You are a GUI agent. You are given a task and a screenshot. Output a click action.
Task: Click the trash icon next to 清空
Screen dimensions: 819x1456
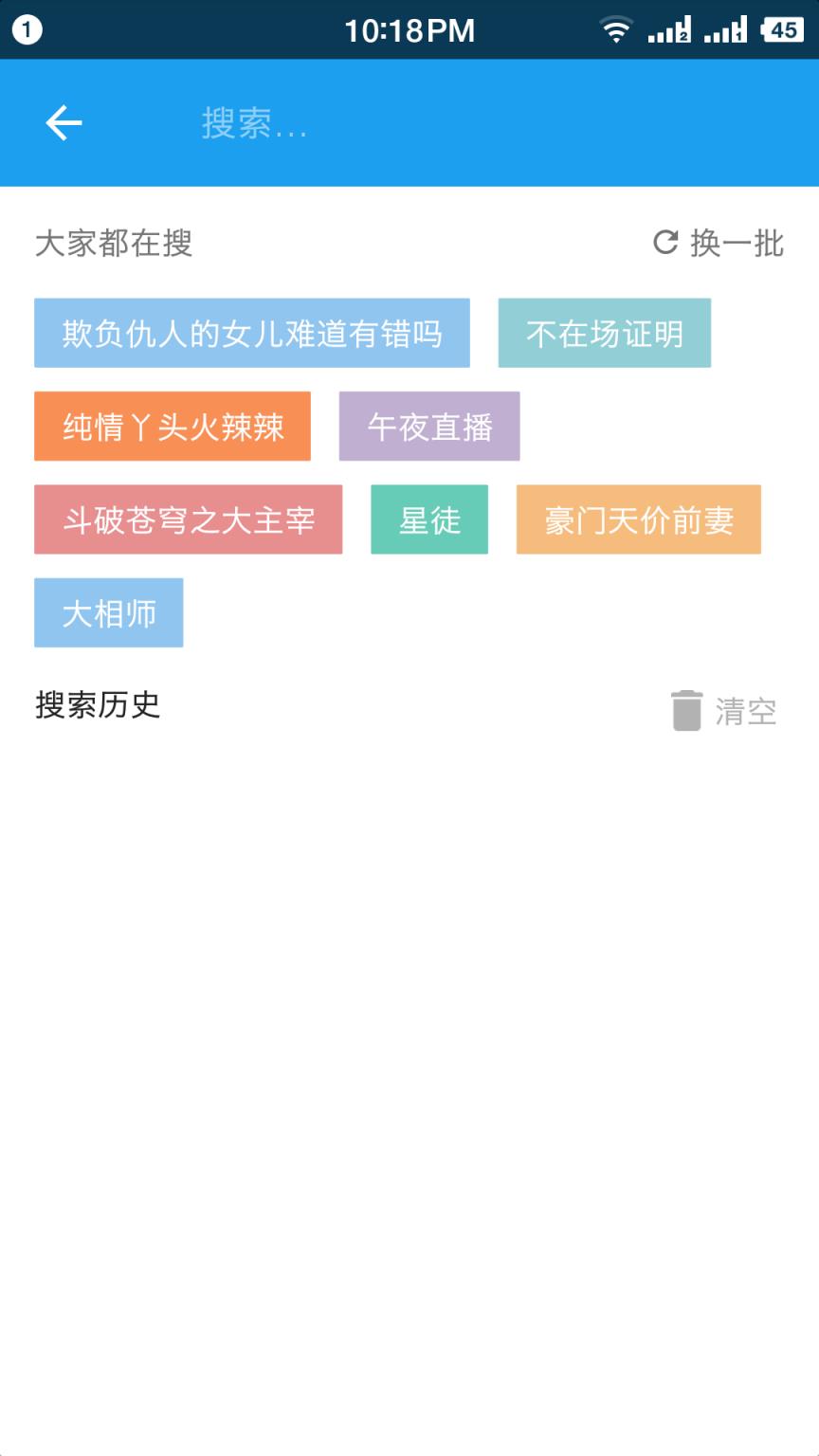click(x=684, y=713)
